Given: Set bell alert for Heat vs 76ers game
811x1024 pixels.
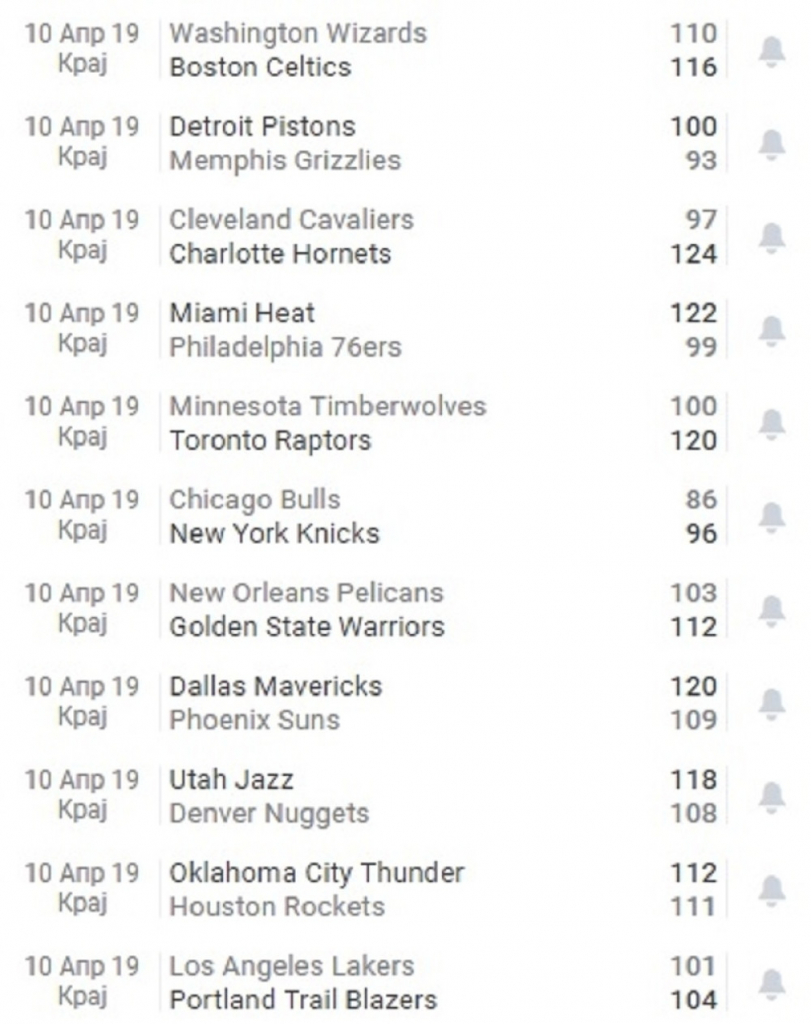Looking at the screenshot, I should coord(771,331).
